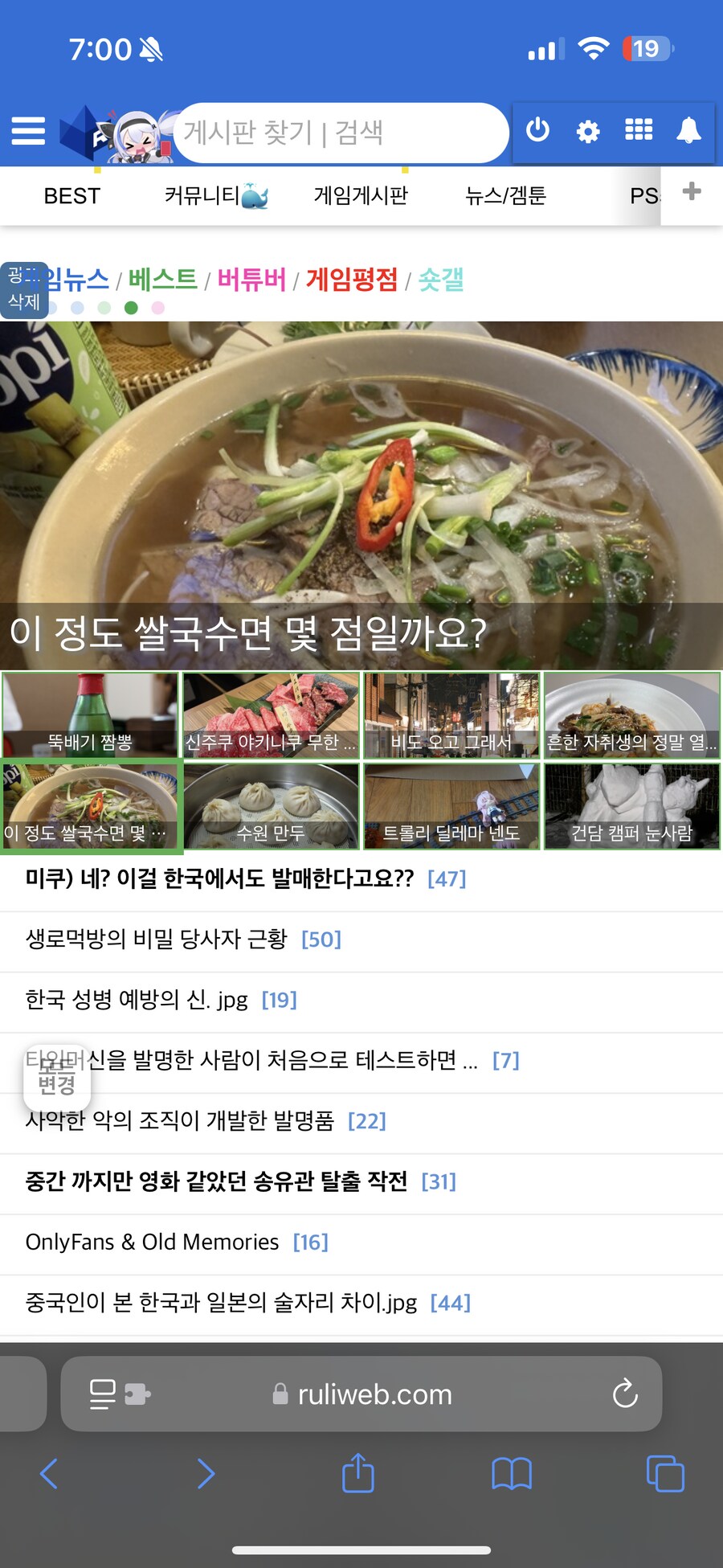Reload the page with the refresh icon
Viewport: 723px width, 1568px height.
pos(627,1394)
